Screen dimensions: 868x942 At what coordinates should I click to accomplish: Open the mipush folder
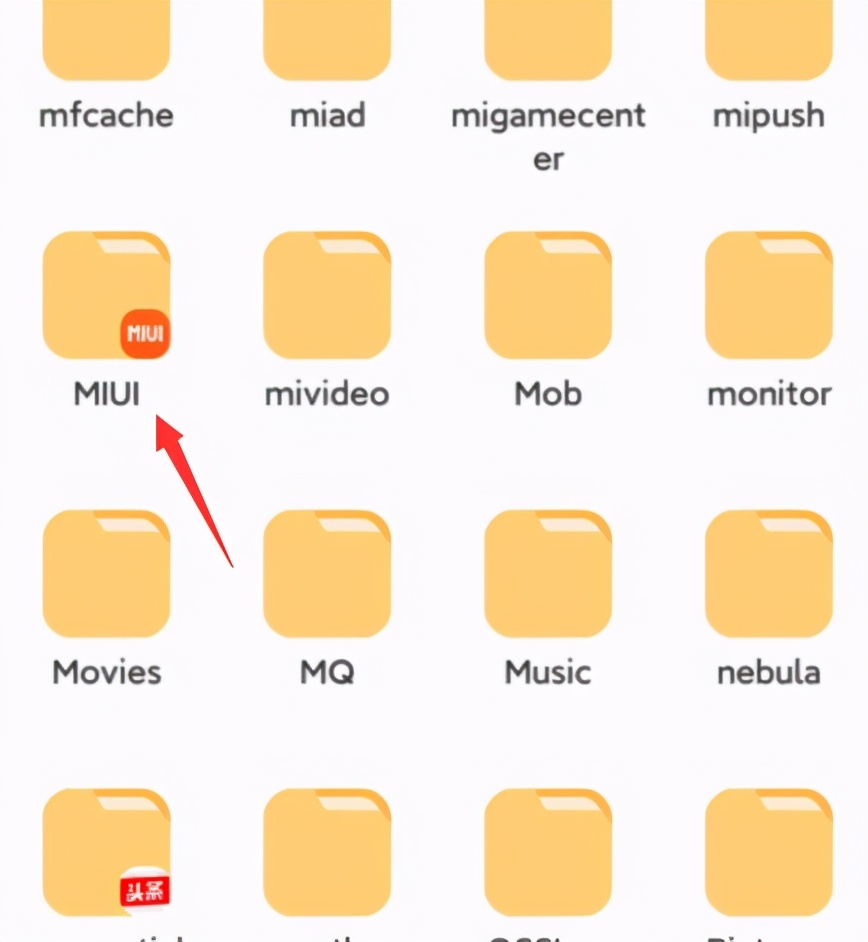[768, 40]
